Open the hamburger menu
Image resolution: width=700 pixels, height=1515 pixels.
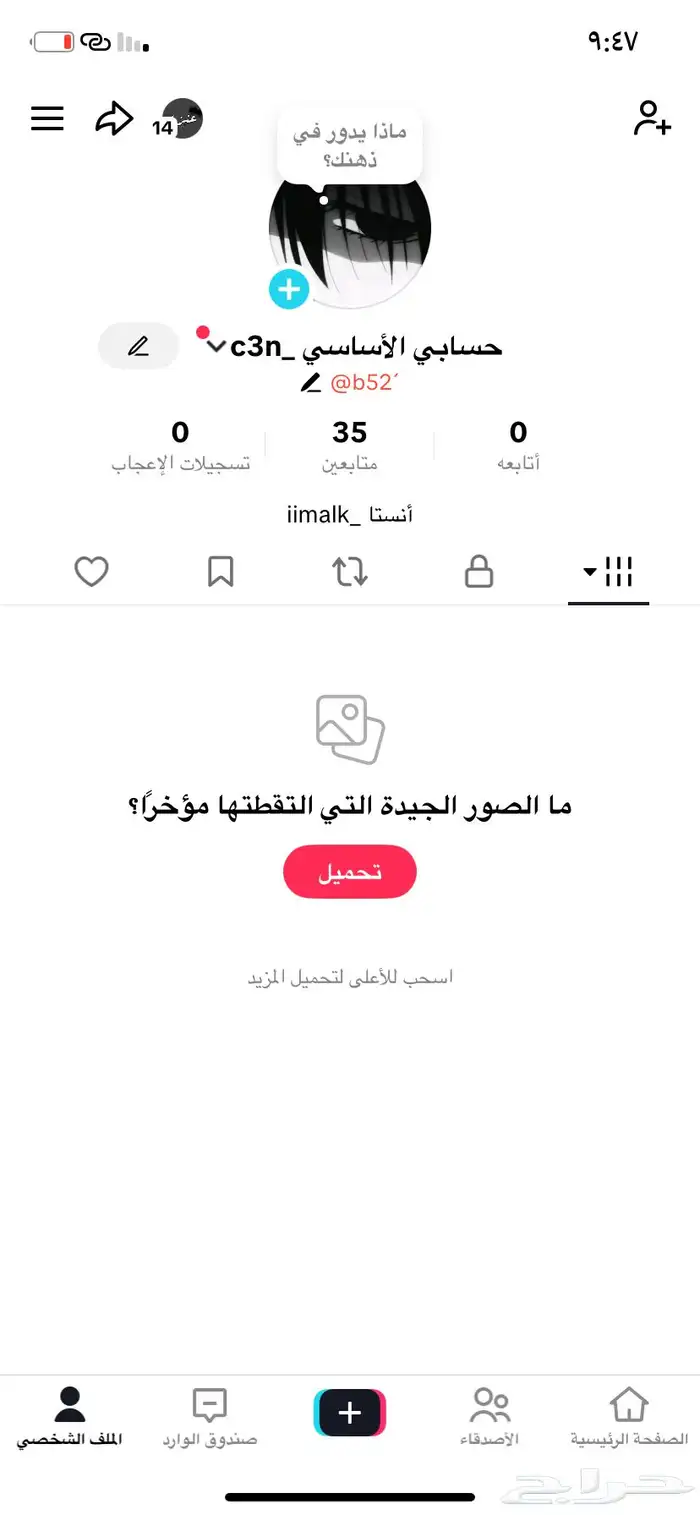47,119
